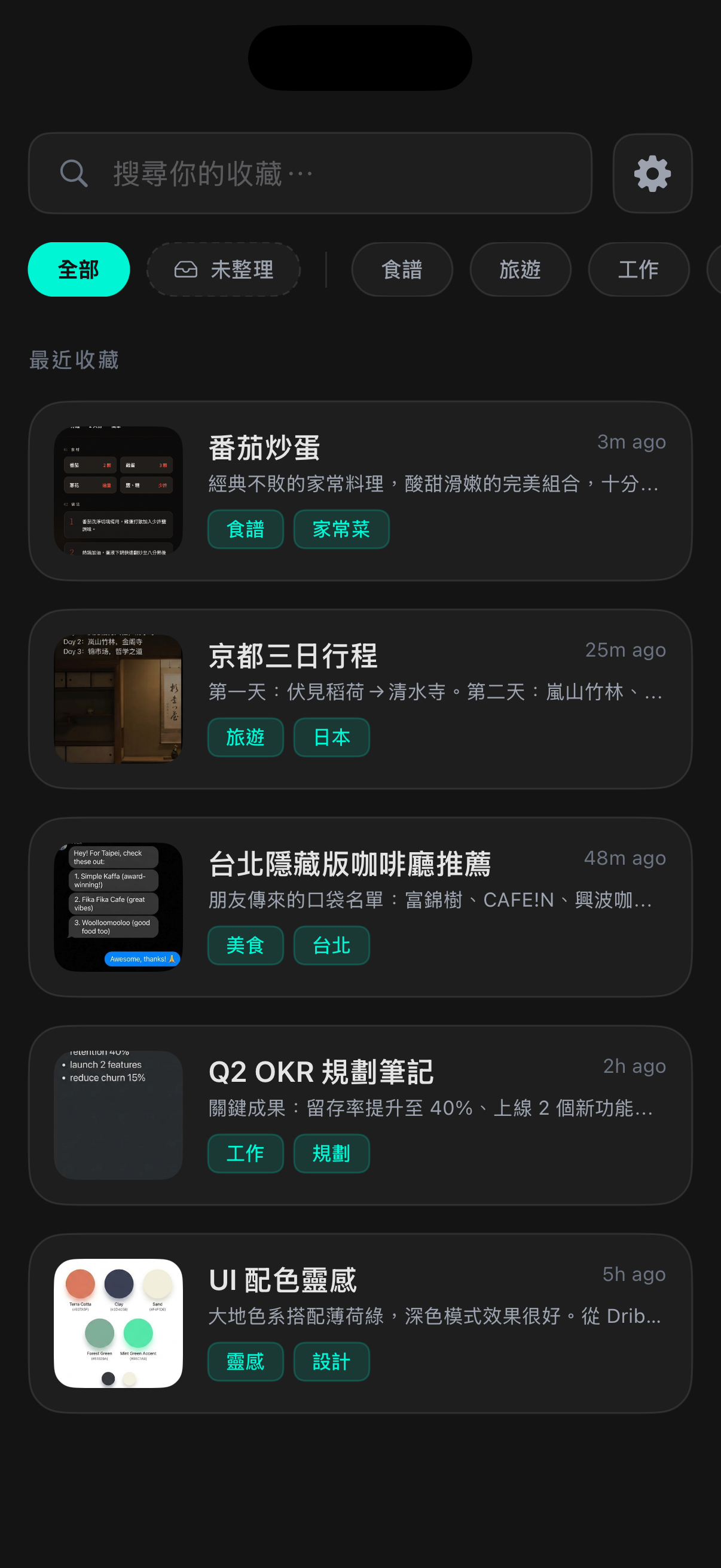
Task: Tap the 搜尋你的收藏 search field
Action: (310, 173)
